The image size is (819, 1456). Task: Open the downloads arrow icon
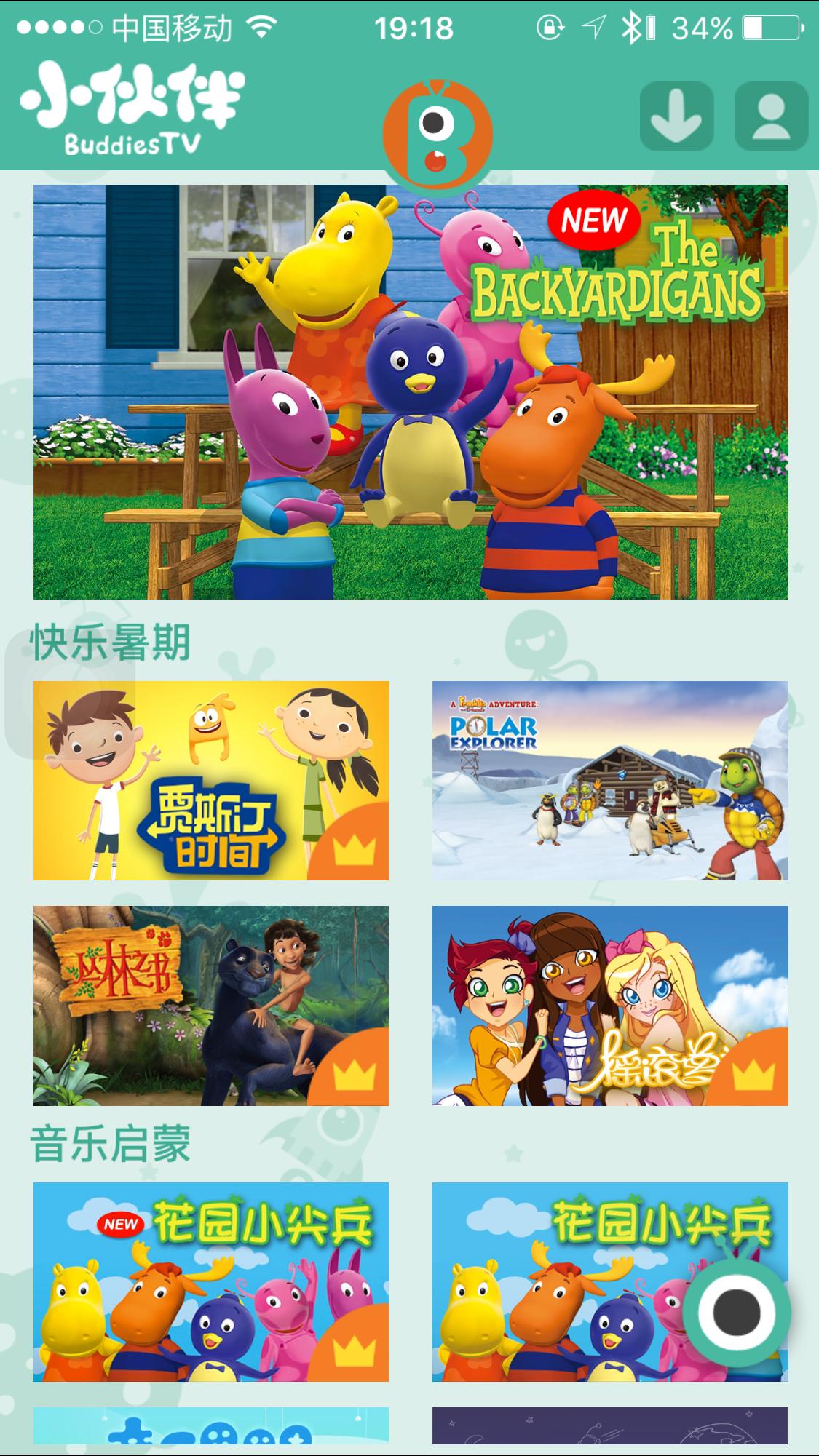676,116
